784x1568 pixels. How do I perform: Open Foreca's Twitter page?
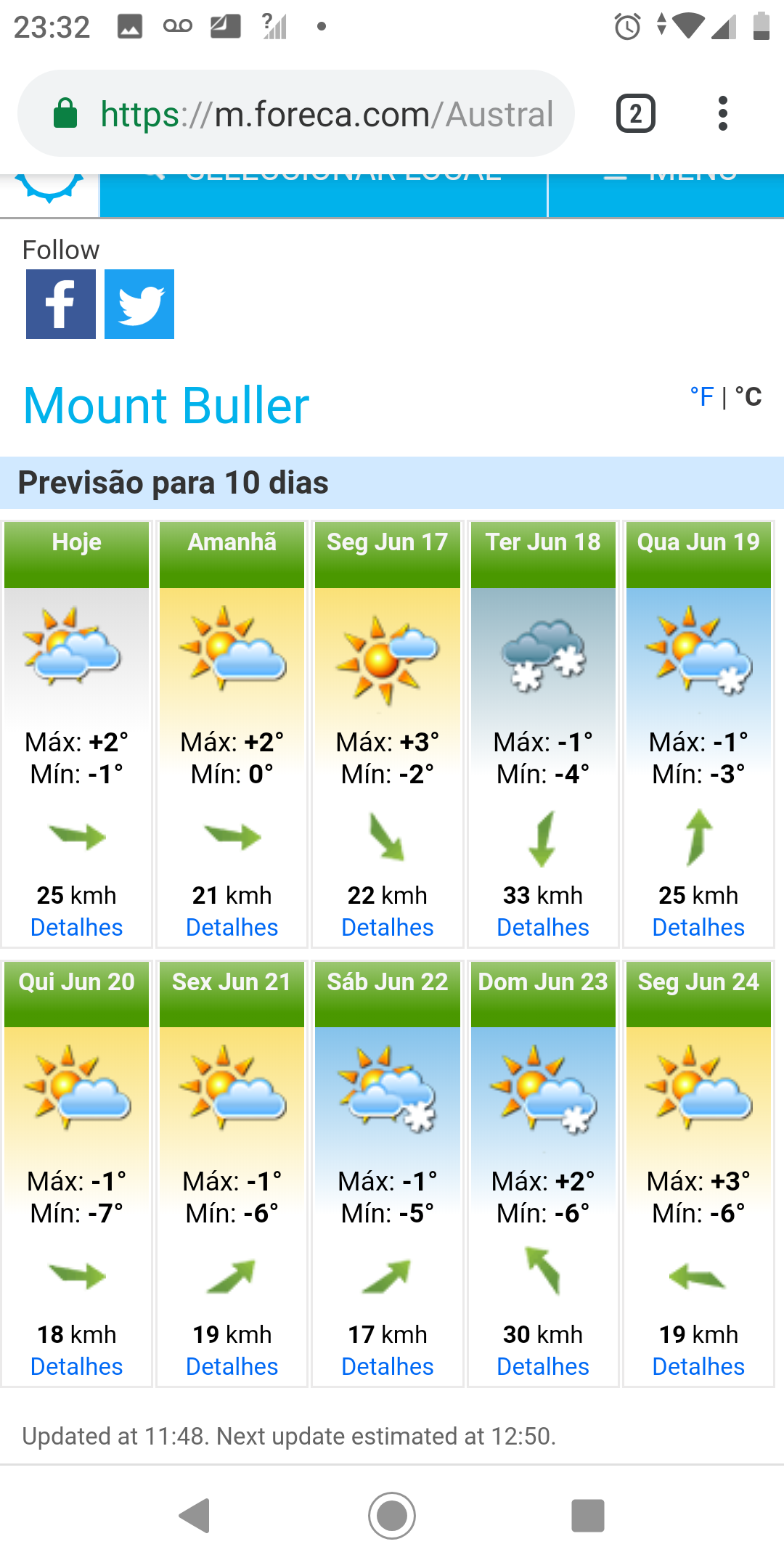139,304
